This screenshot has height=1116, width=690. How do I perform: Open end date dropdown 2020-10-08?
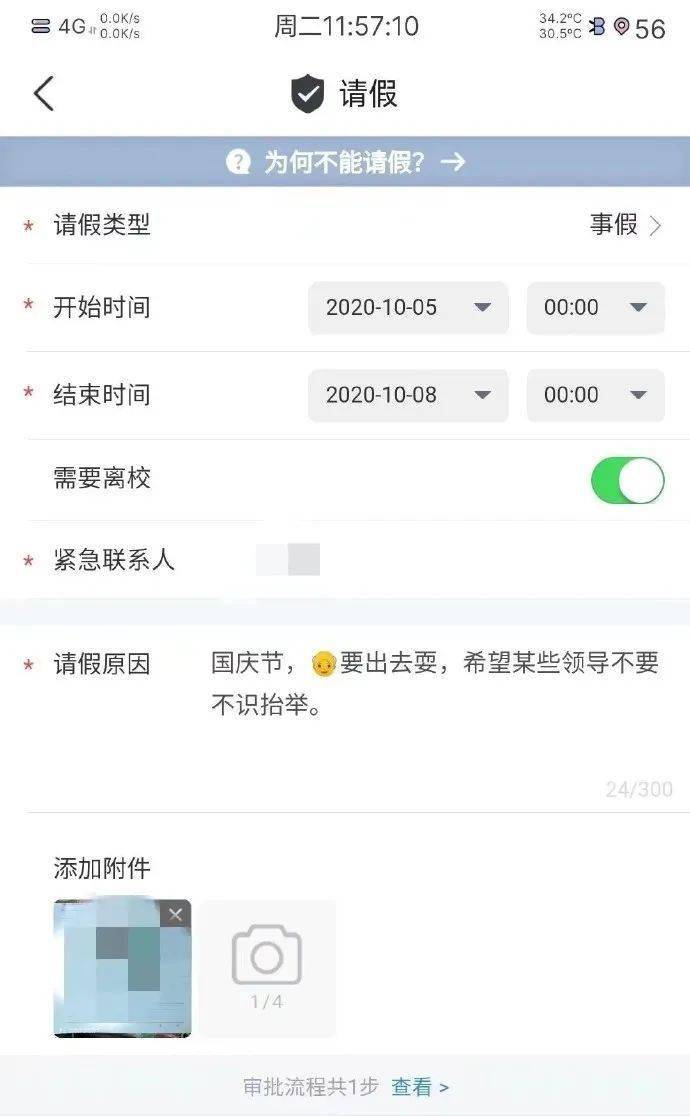408,395
